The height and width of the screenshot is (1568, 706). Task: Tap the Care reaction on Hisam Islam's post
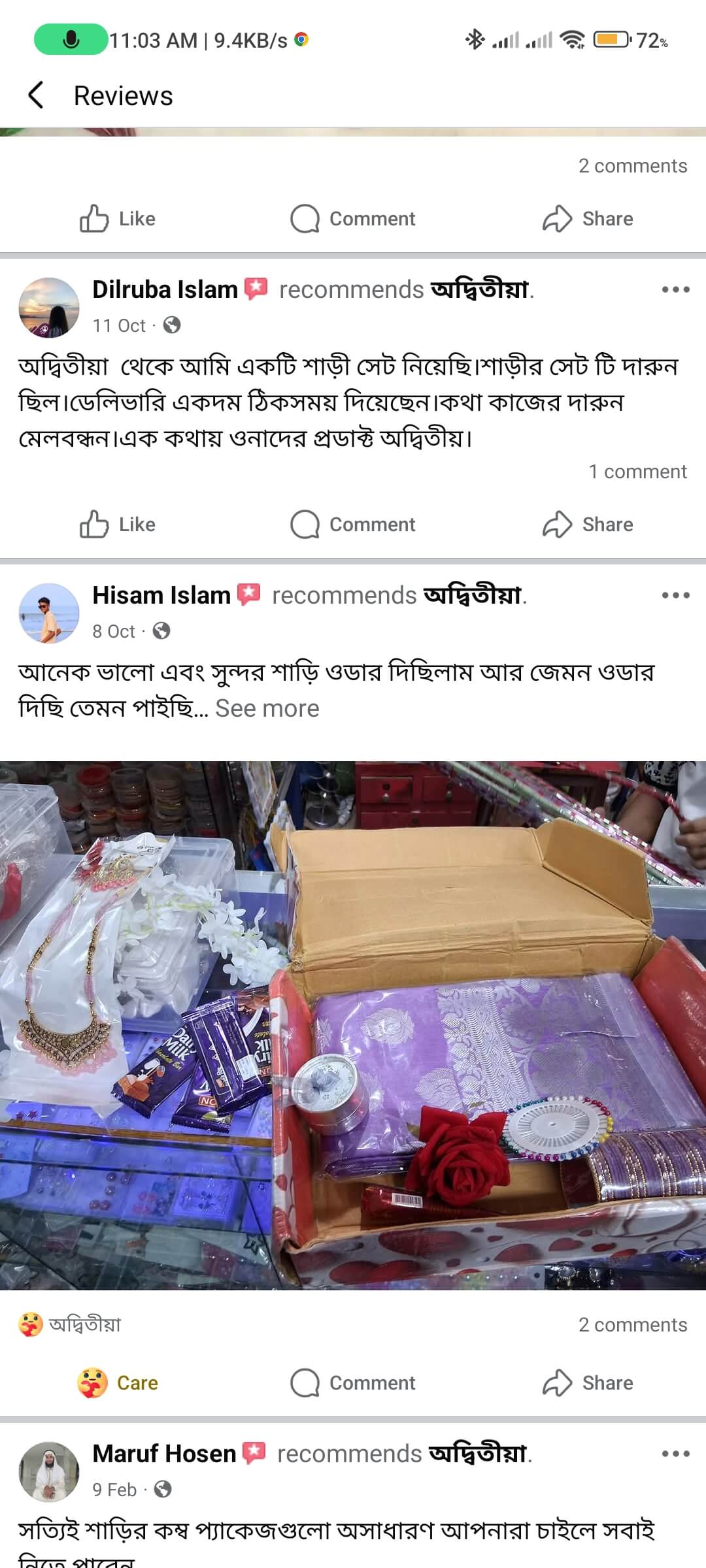click(x=118, y=1383)
